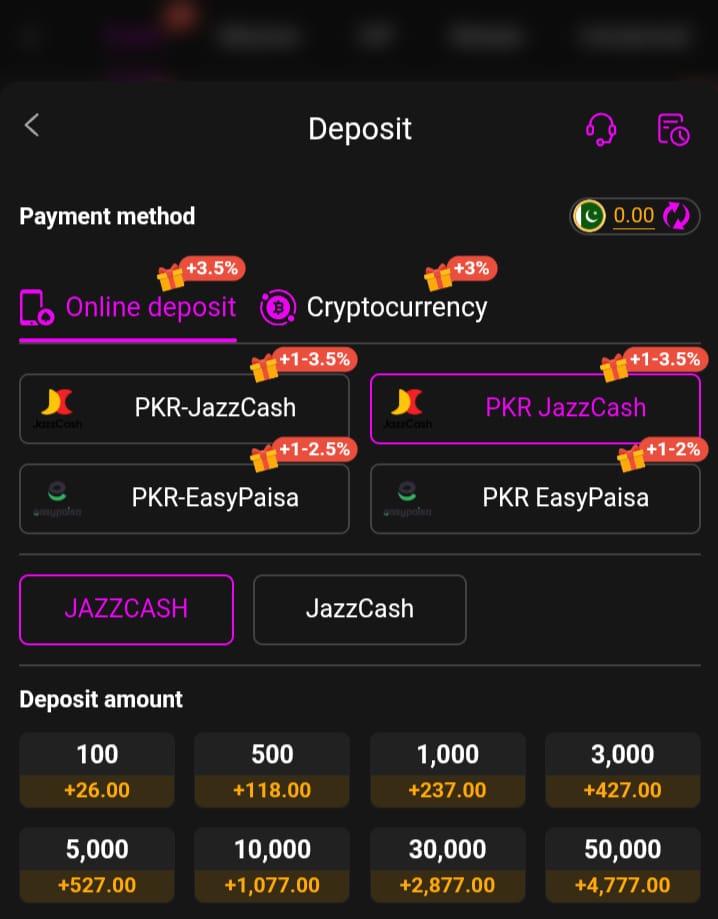
Task: Switch to the Cryptocurrency tab
Action: coord(374,307)
